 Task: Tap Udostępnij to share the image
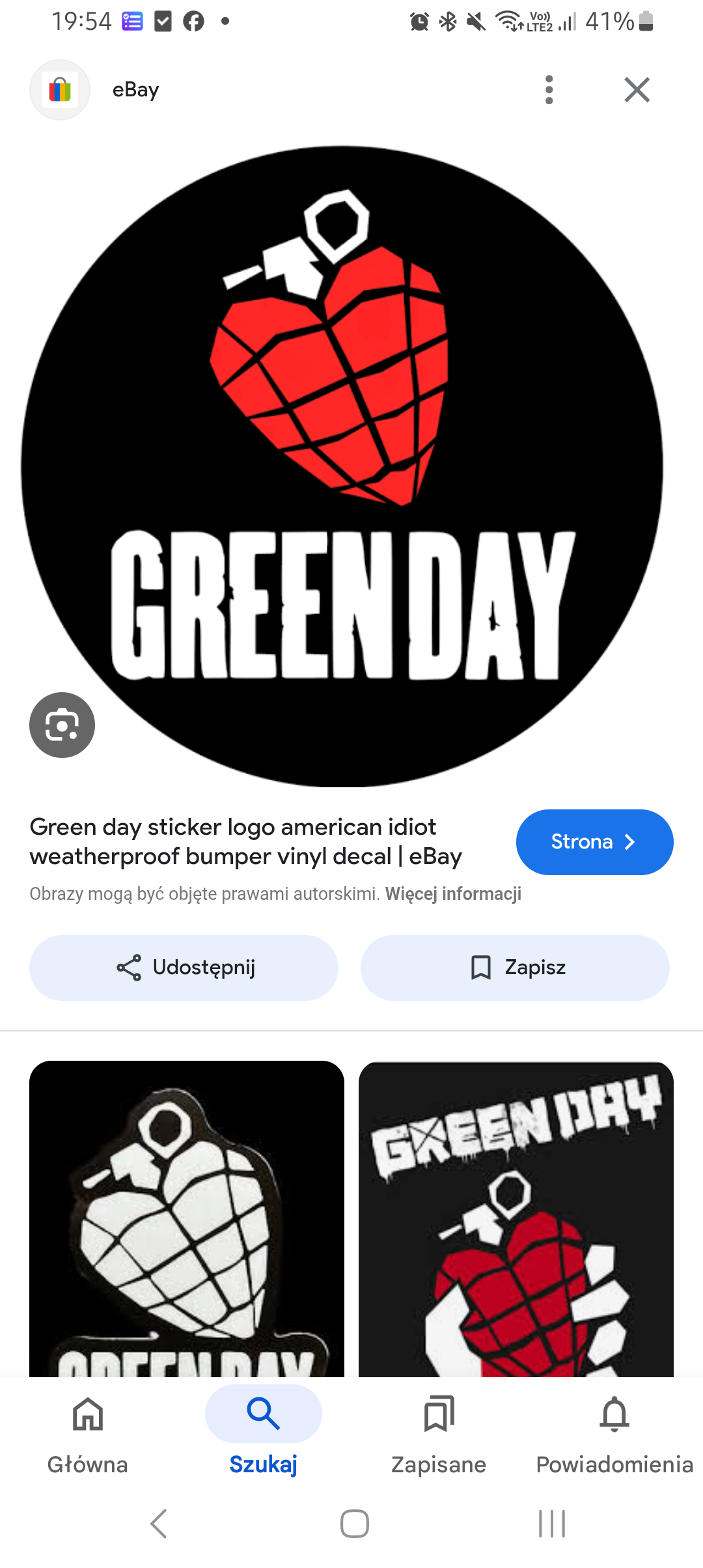coord(184,968)
